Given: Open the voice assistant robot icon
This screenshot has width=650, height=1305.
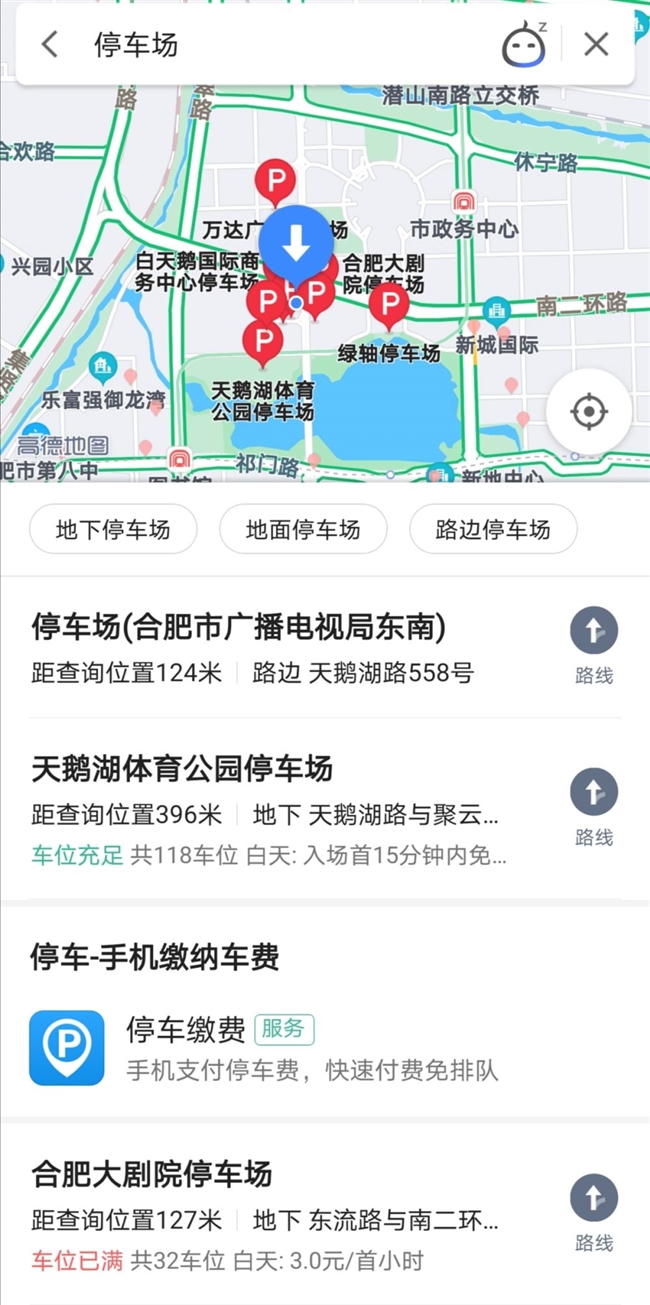Looking at the screenshot, I should coord(524,44).
